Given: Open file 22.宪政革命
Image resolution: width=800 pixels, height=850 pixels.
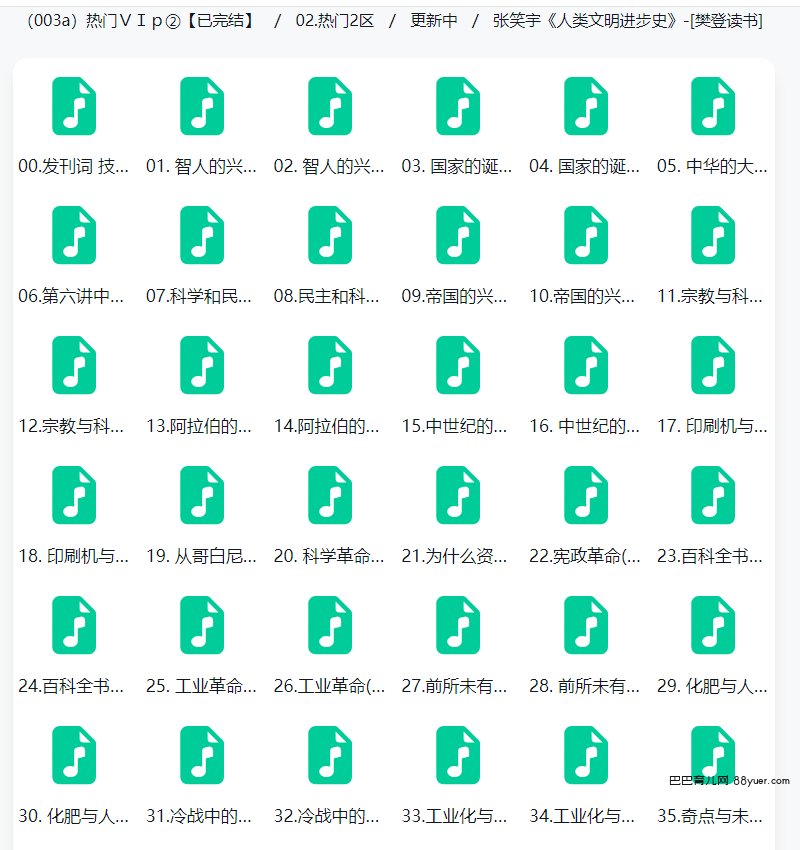Looking at the screenshot, I should [x=585, y=496].
